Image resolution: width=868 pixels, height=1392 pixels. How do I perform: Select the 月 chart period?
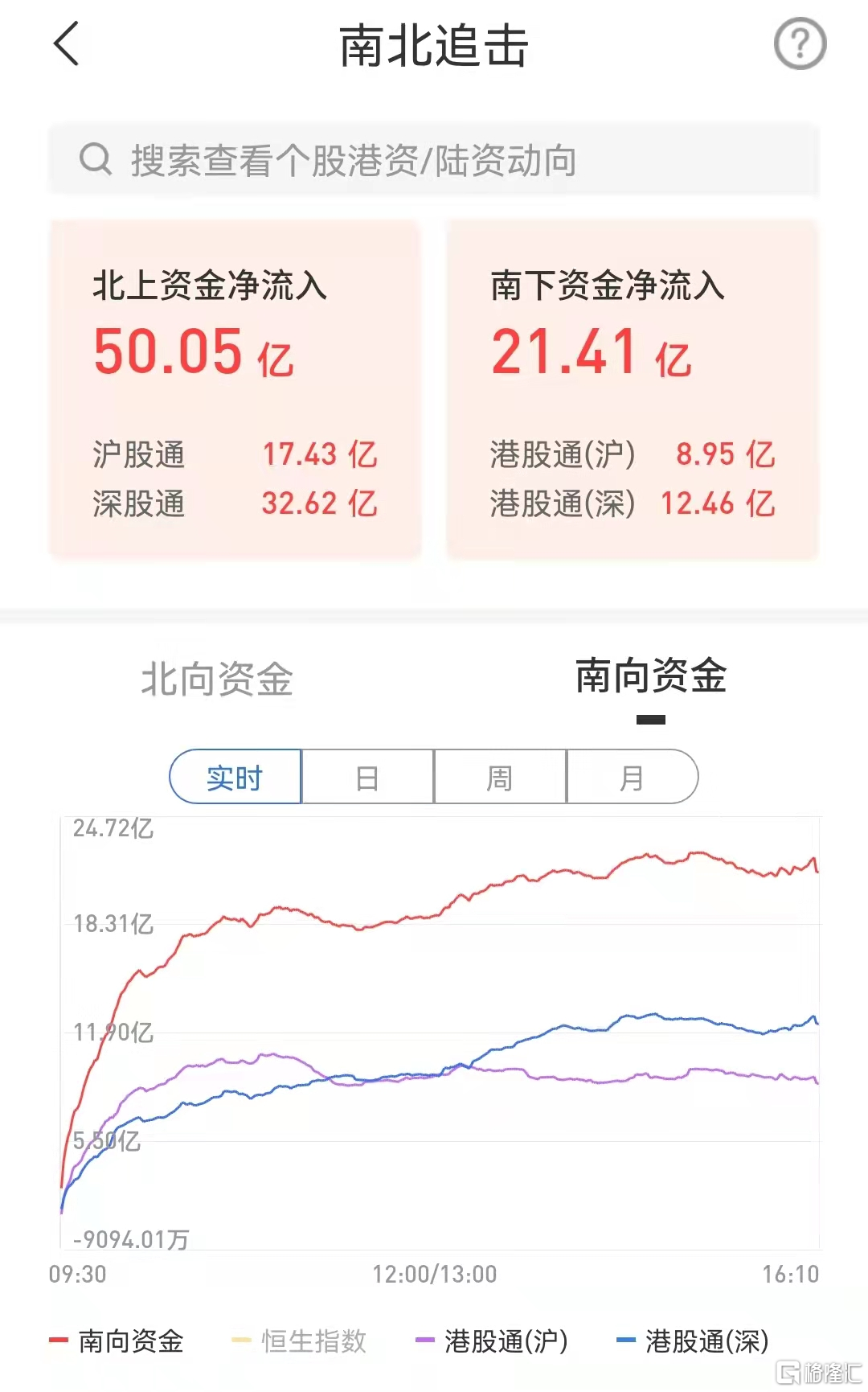tap(633, 777)
